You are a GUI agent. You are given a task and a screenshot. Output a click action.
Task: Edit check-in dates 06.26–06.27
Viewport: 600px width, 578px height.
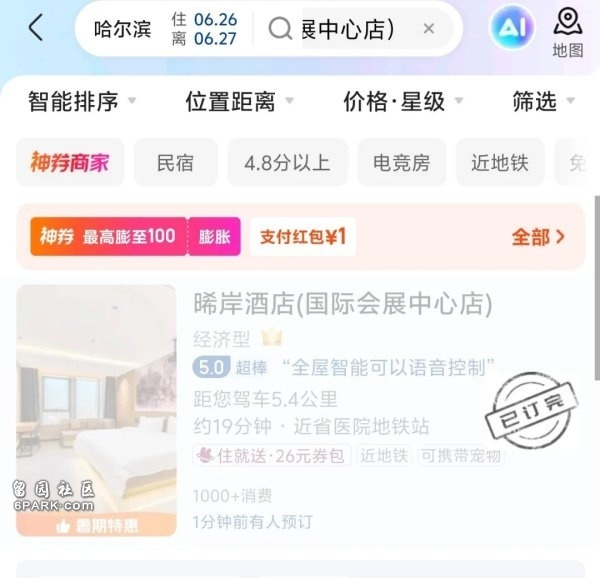click(x=204, y=29)
